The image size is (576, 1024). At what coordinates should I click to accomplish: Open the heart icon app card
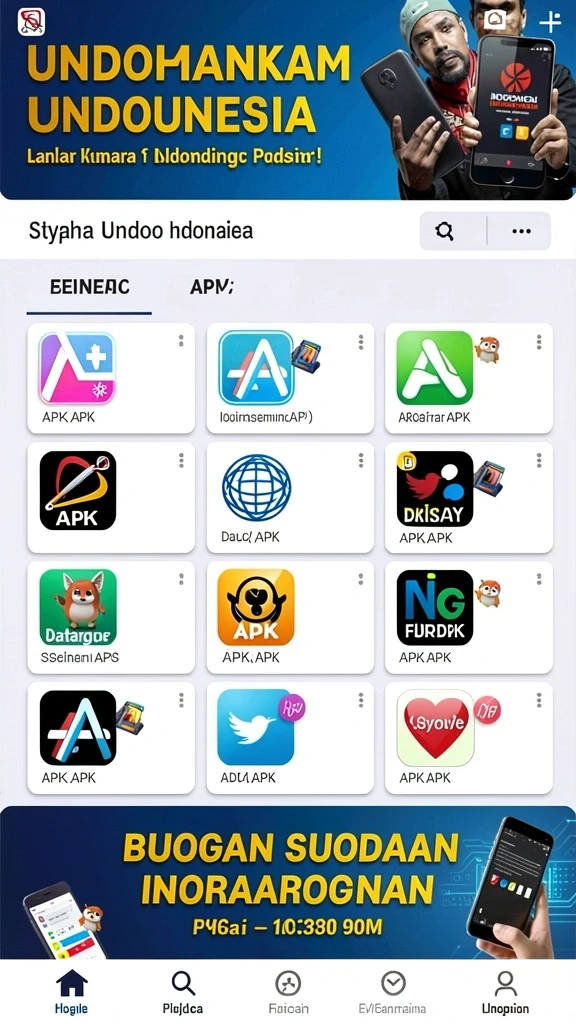coord(469,738)
